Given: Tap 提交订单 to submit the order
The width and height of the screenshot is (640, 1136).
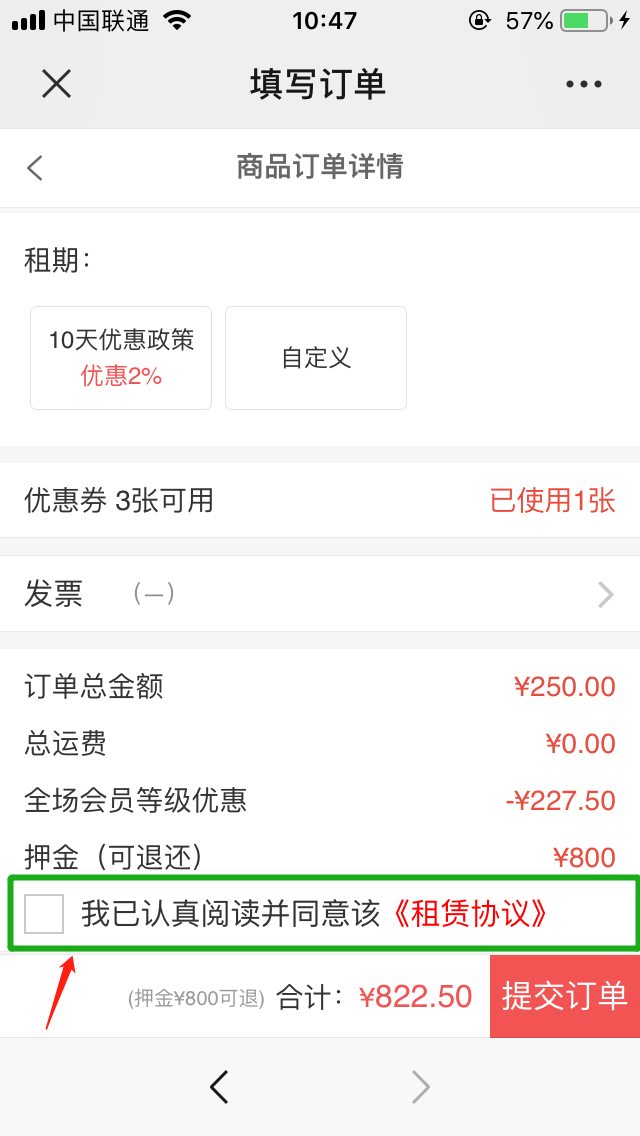Looking at the screenshot, I should [564, 996].
